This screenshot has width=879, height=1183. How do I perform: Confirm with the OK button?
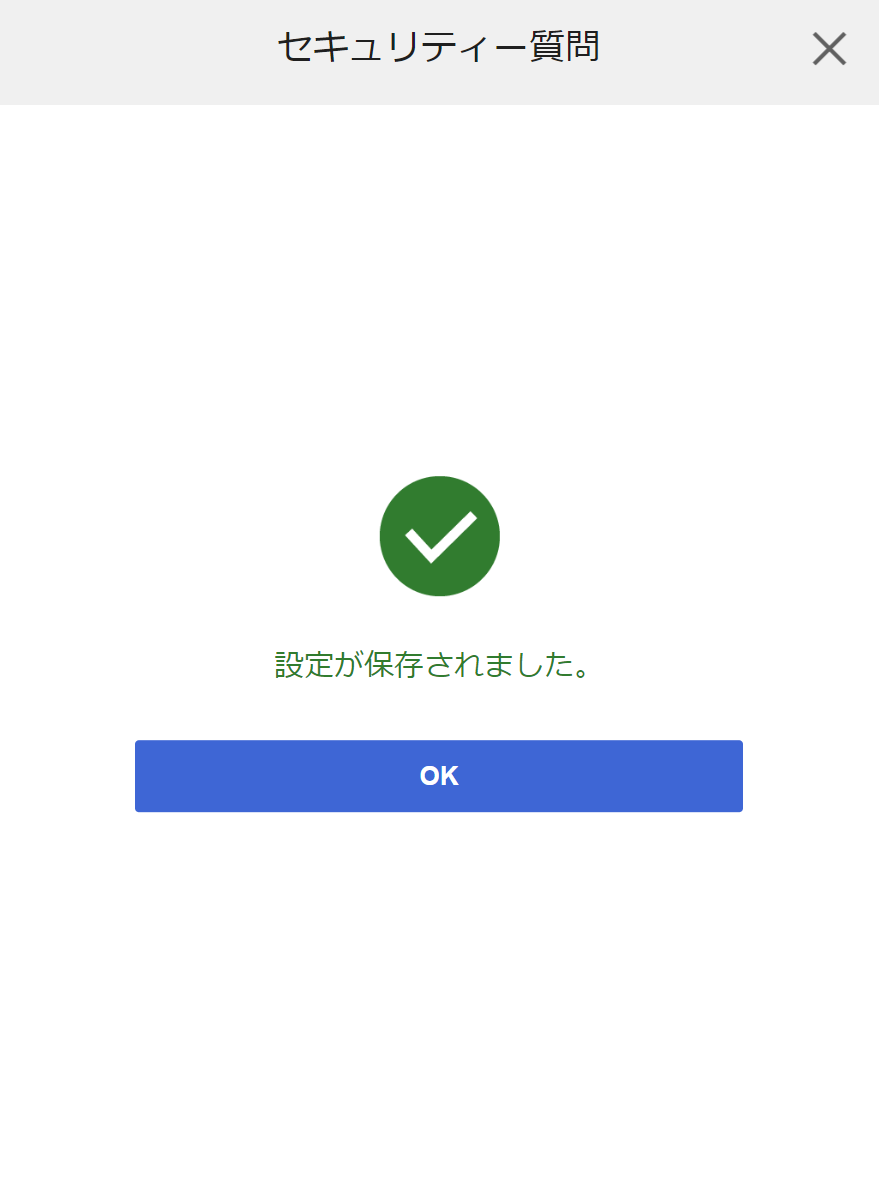click(438, 776)
